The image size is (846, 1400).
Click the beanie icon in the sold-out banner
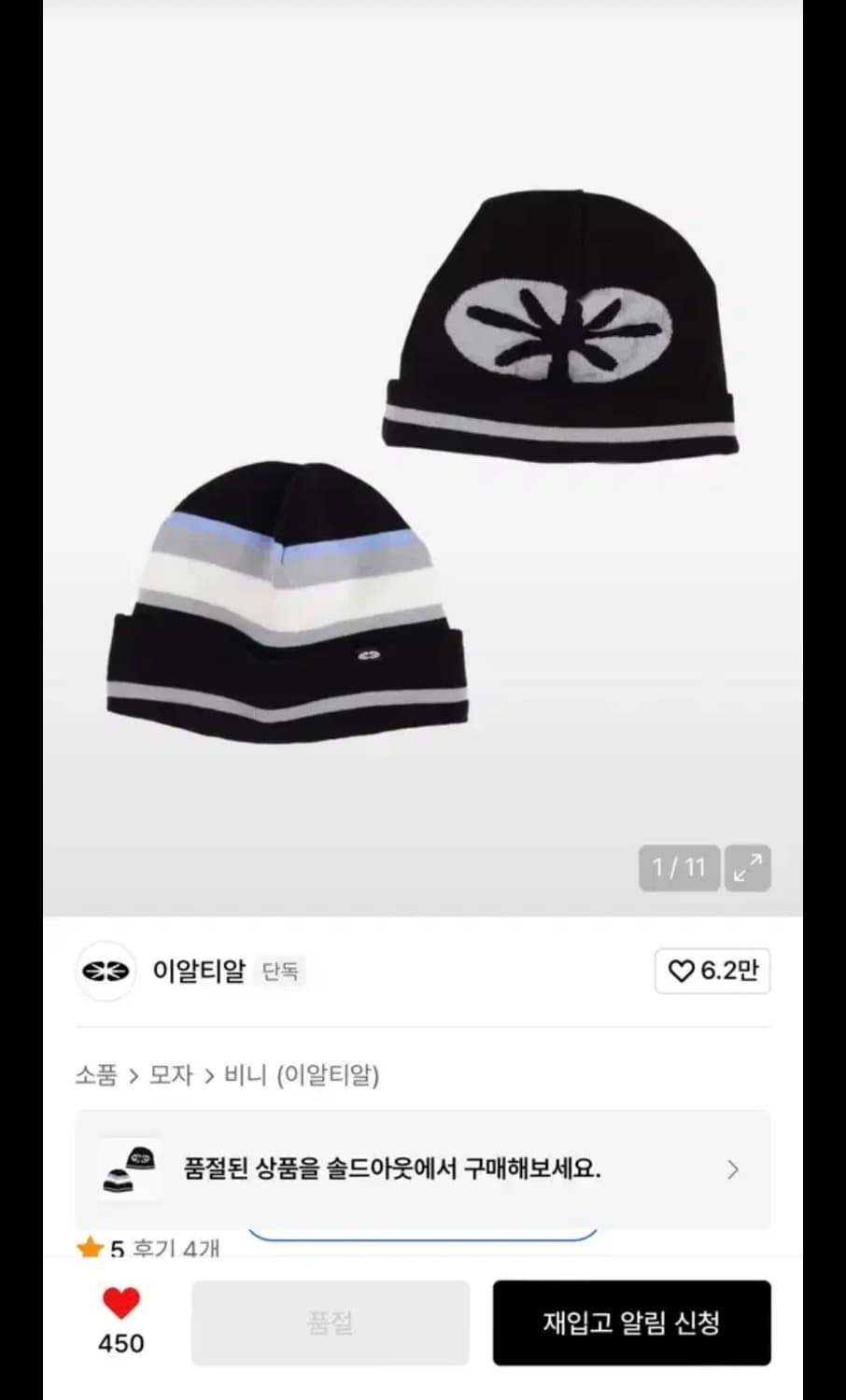click(128, 1169)
